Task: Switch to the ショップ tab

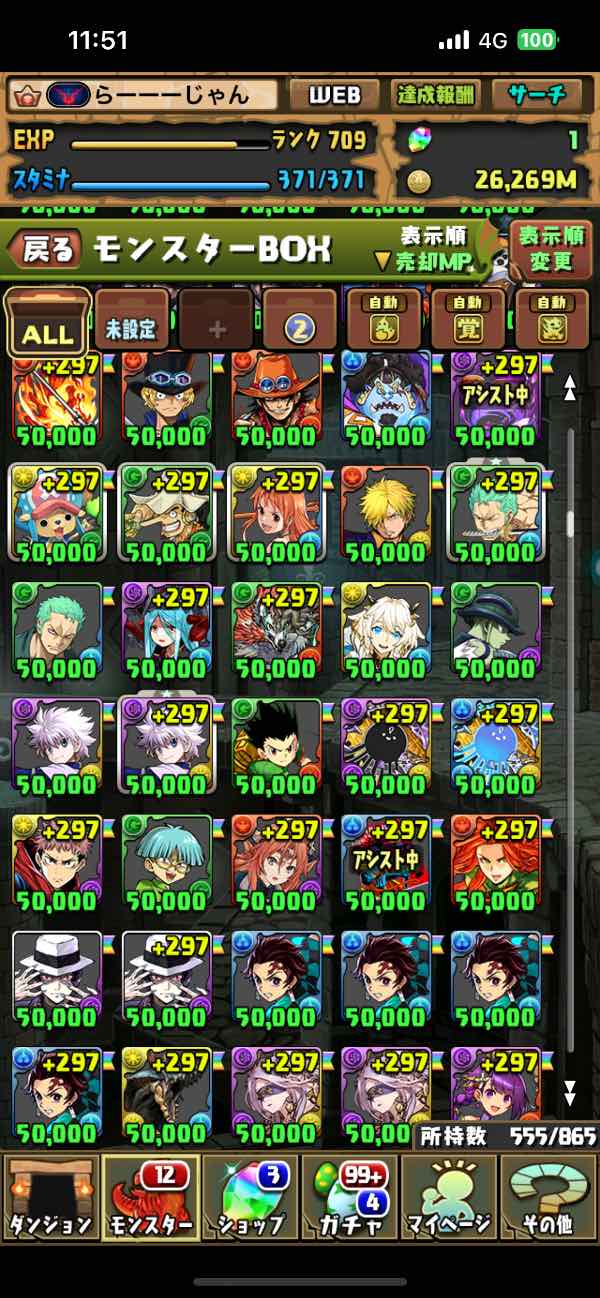Action: (250, 1196)
